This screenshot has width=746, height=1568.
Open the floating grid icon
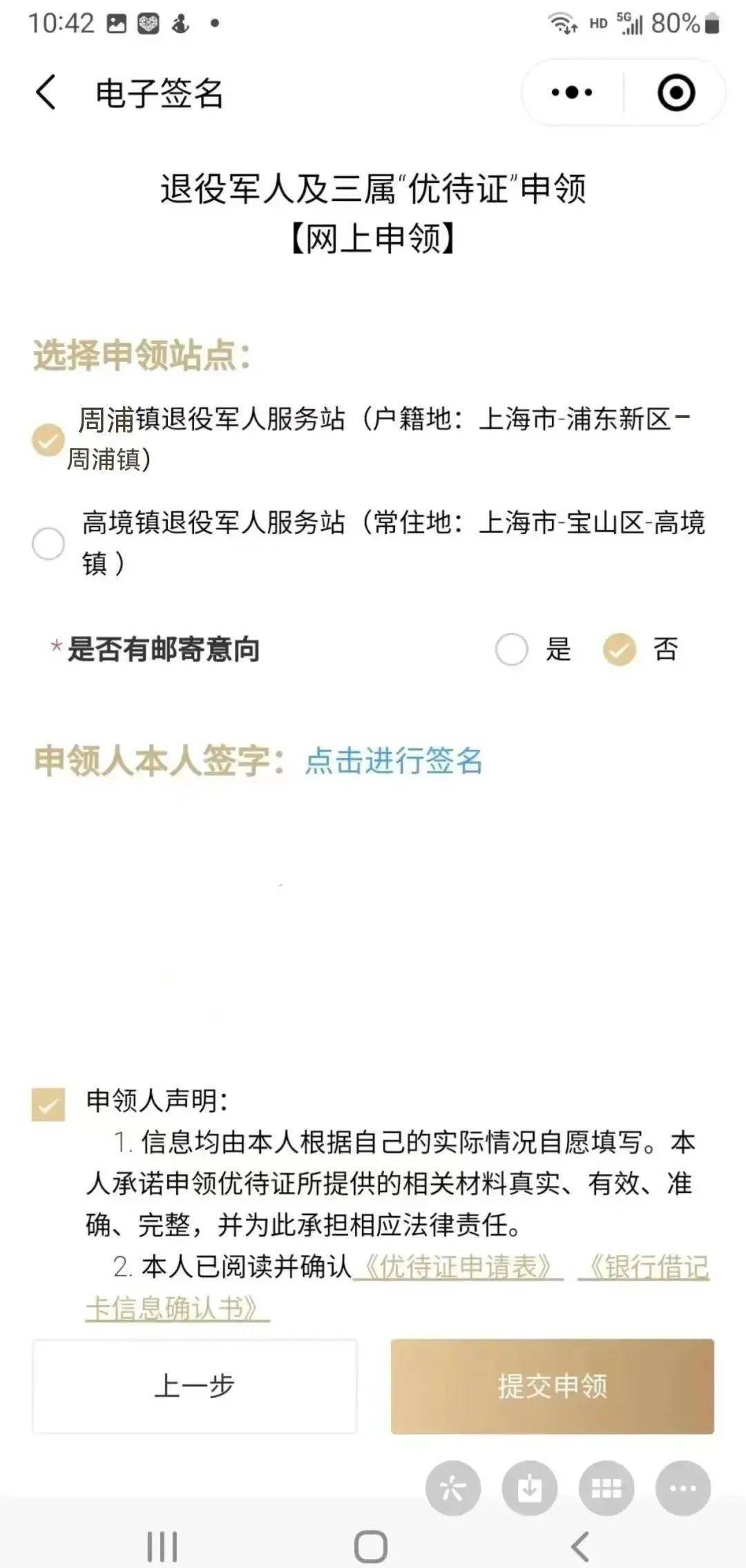[606, 1488]
